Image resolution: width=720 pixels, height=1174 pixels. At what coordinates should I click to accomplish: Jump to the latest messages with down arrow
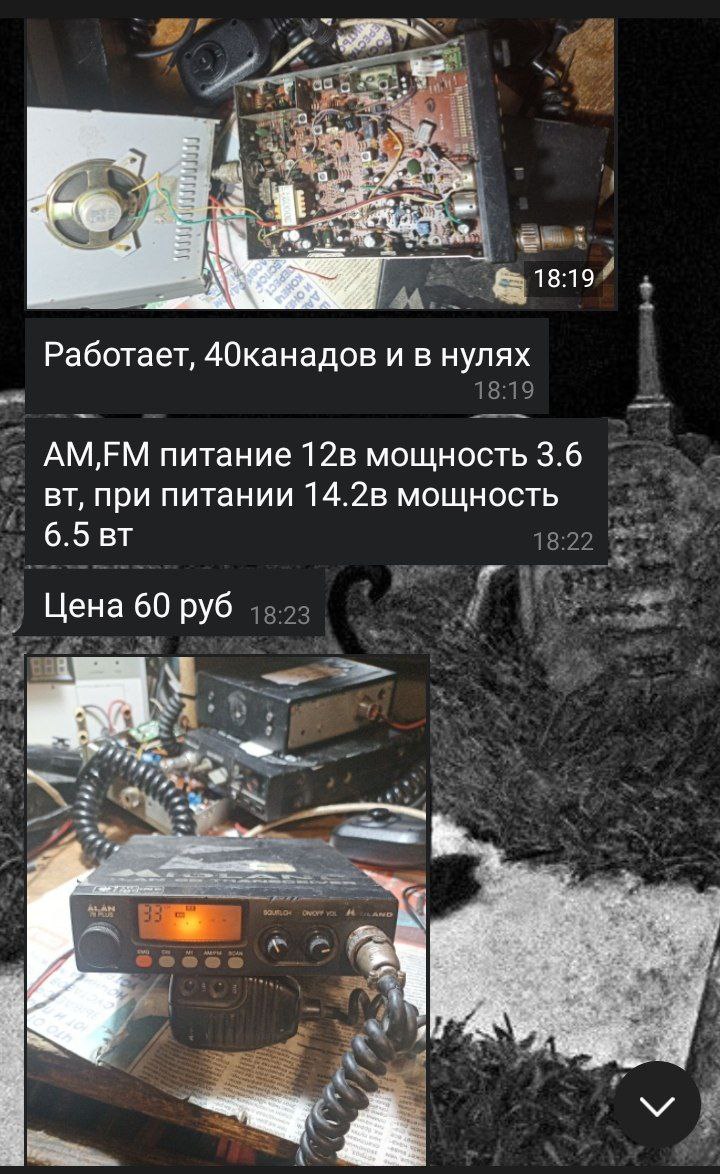tap(657, 1104)
